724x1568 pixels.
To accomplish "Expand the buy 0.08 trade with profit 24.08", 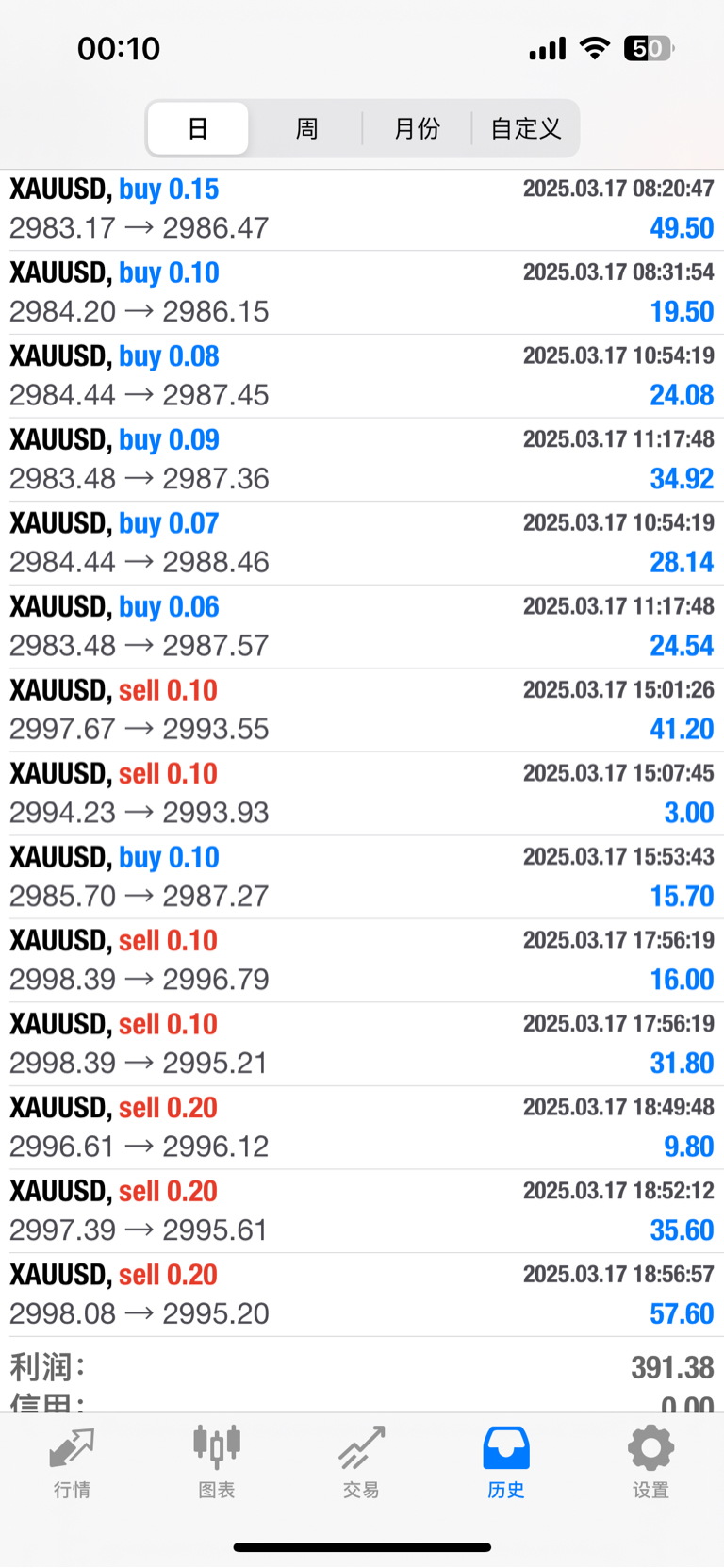I will [x=362, y=376].
